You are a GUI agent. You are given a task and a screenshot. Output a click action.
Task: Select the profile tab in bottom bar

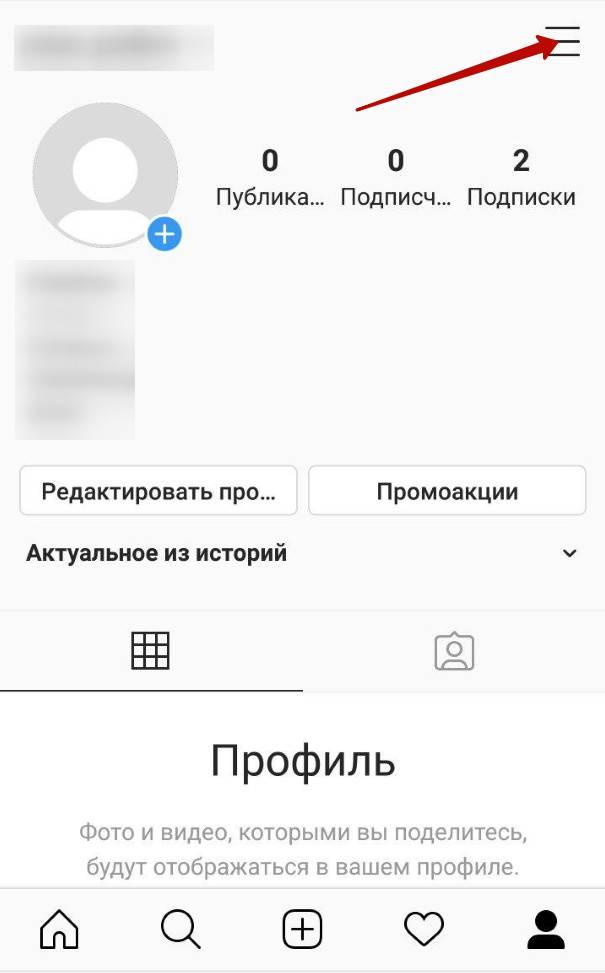point(546,930)
